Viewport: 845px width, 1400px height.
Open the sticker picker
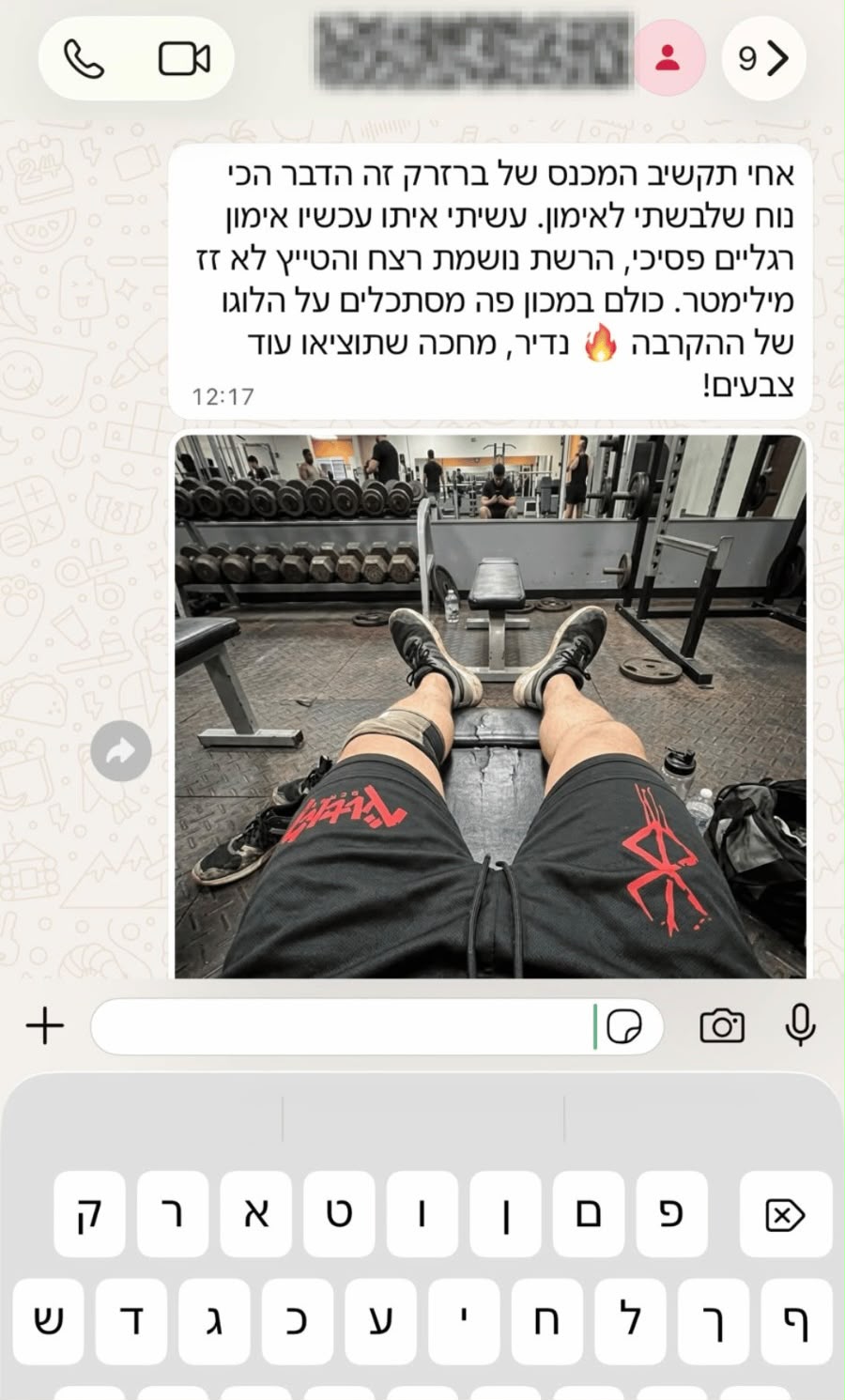click(x=625, y=1026)
